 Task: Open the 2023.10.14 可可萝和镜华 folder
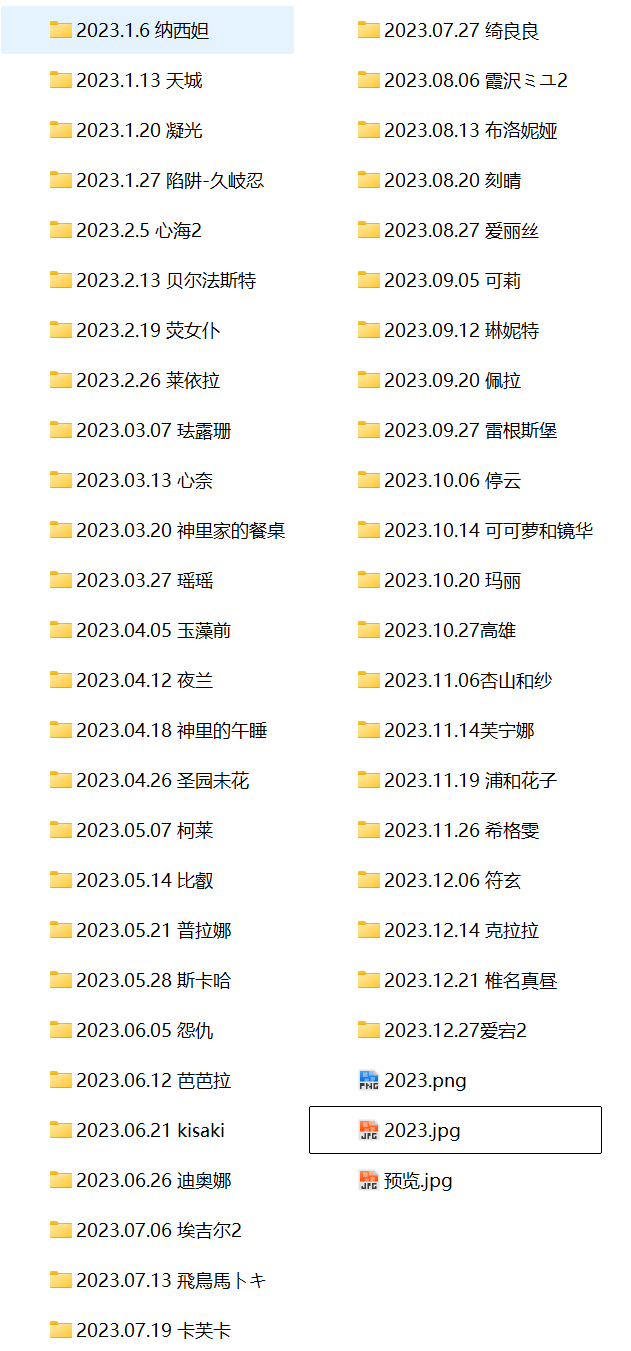pyautogui.click(x=488, y=531)
